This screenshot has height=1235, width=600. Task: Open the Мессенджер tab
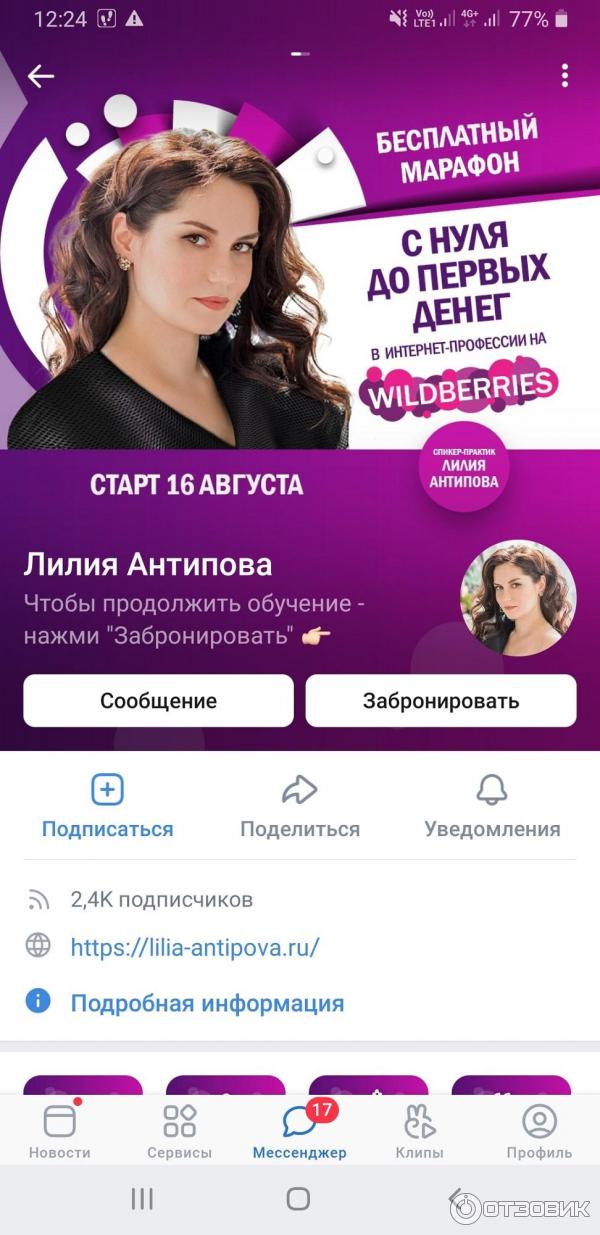[300, 1132]
